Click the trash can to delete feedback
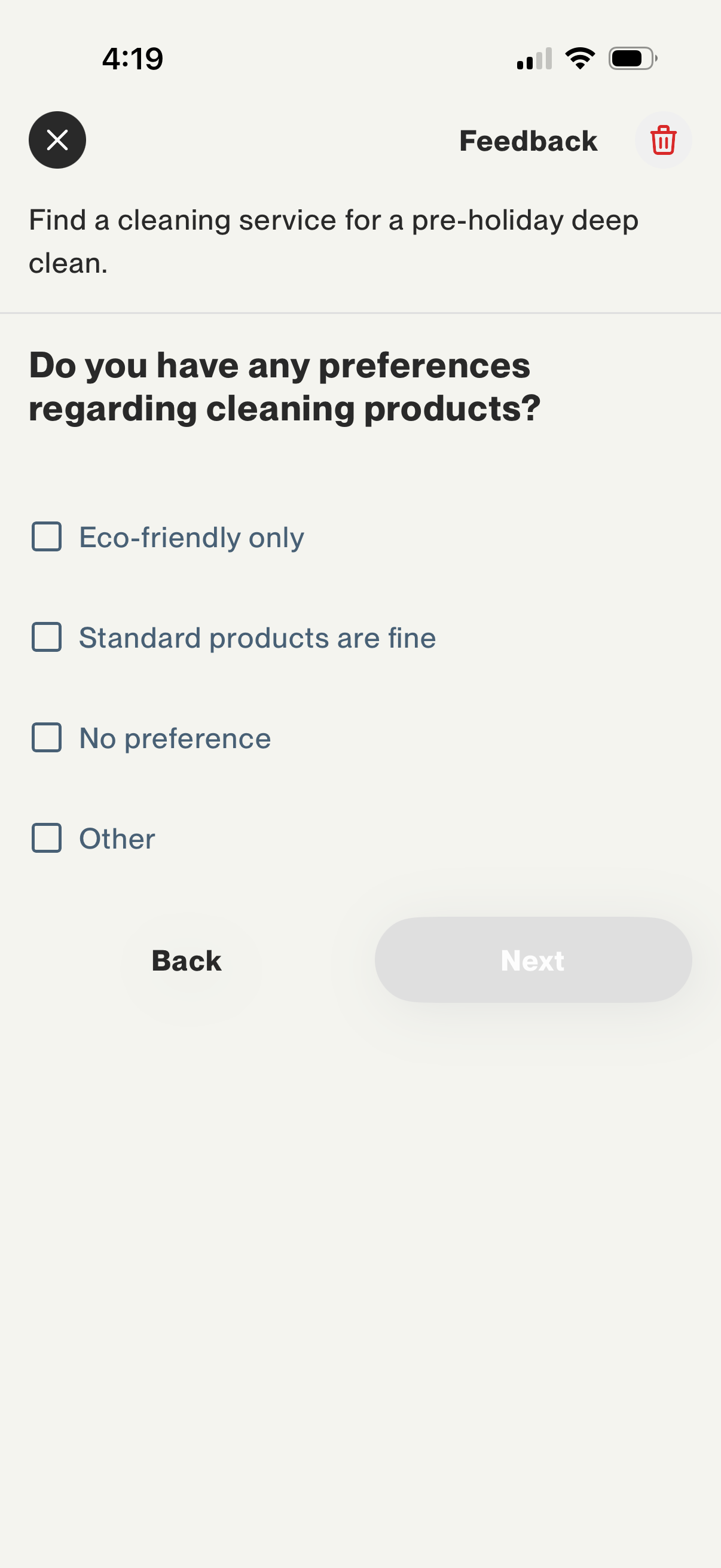 [x=663, y=140]
